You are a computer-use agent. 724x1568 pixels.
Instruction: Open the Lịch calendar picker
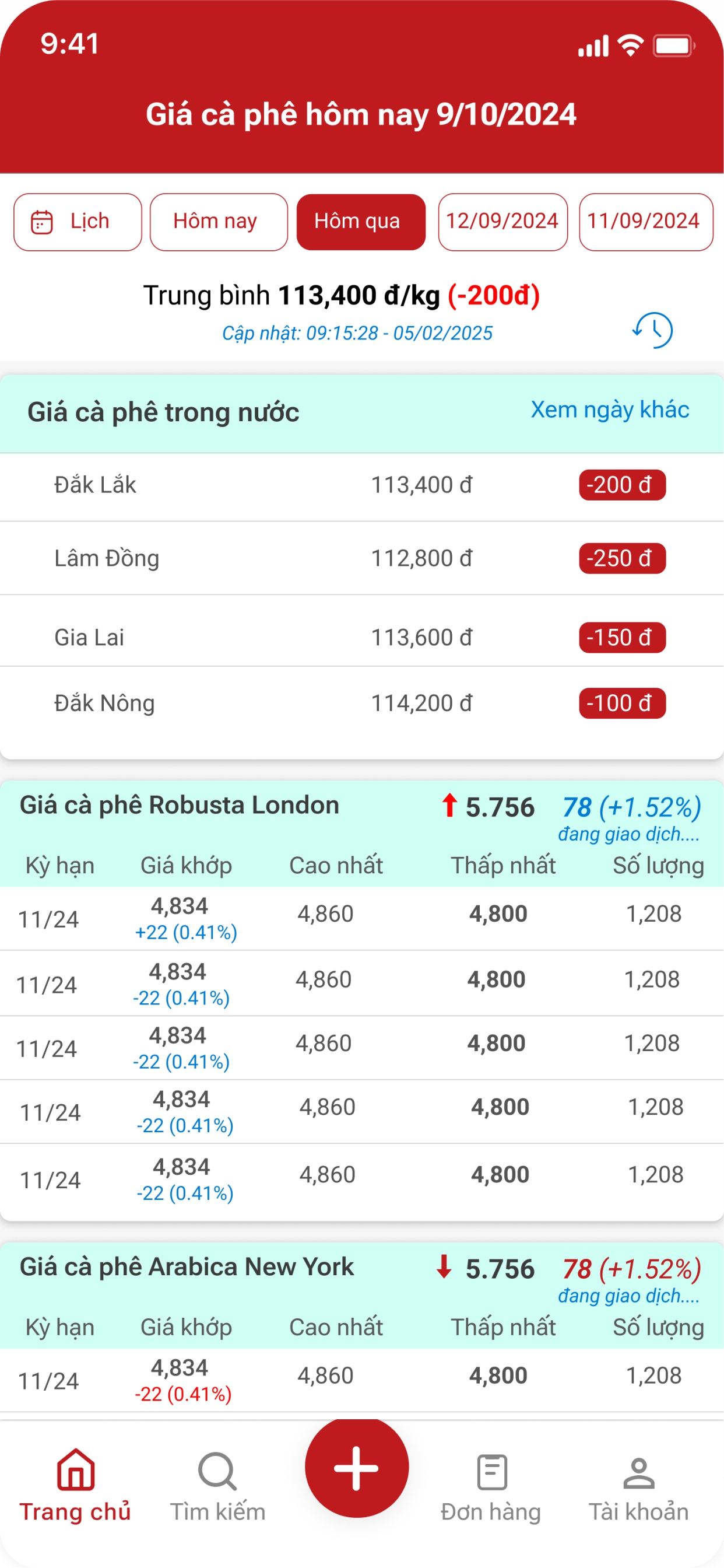(78, 222)
